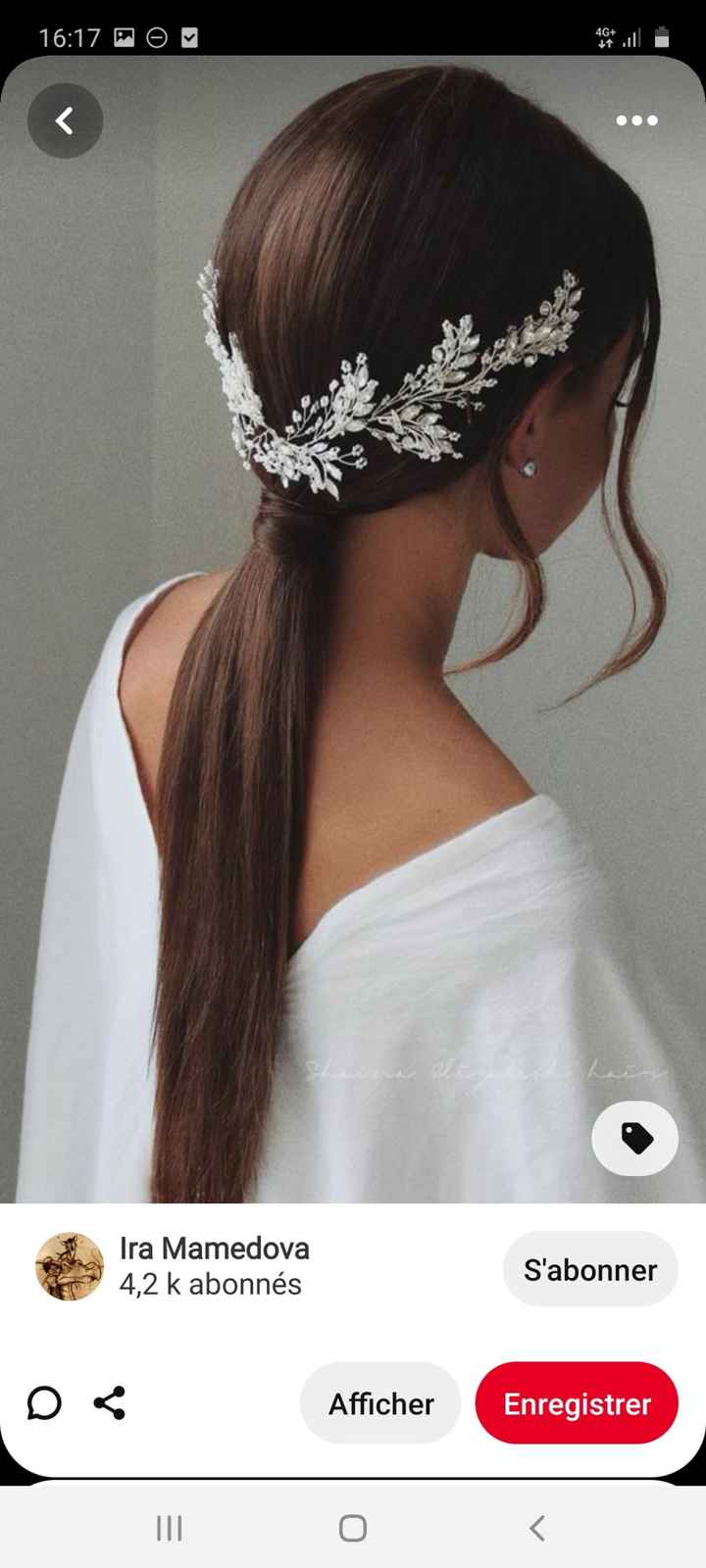The image size is (706, 1568).
Task: Tap the shopping tag icon on the image
Action: [x=634, y=1137]
